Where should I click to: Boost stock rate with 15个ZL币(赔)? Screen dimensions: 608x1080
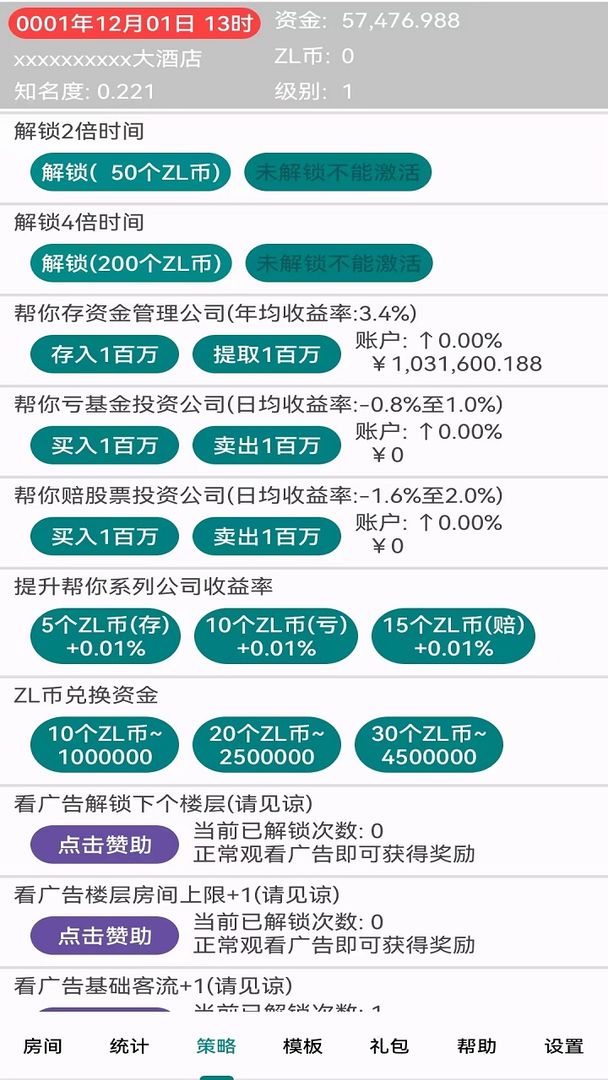[453, 636]
